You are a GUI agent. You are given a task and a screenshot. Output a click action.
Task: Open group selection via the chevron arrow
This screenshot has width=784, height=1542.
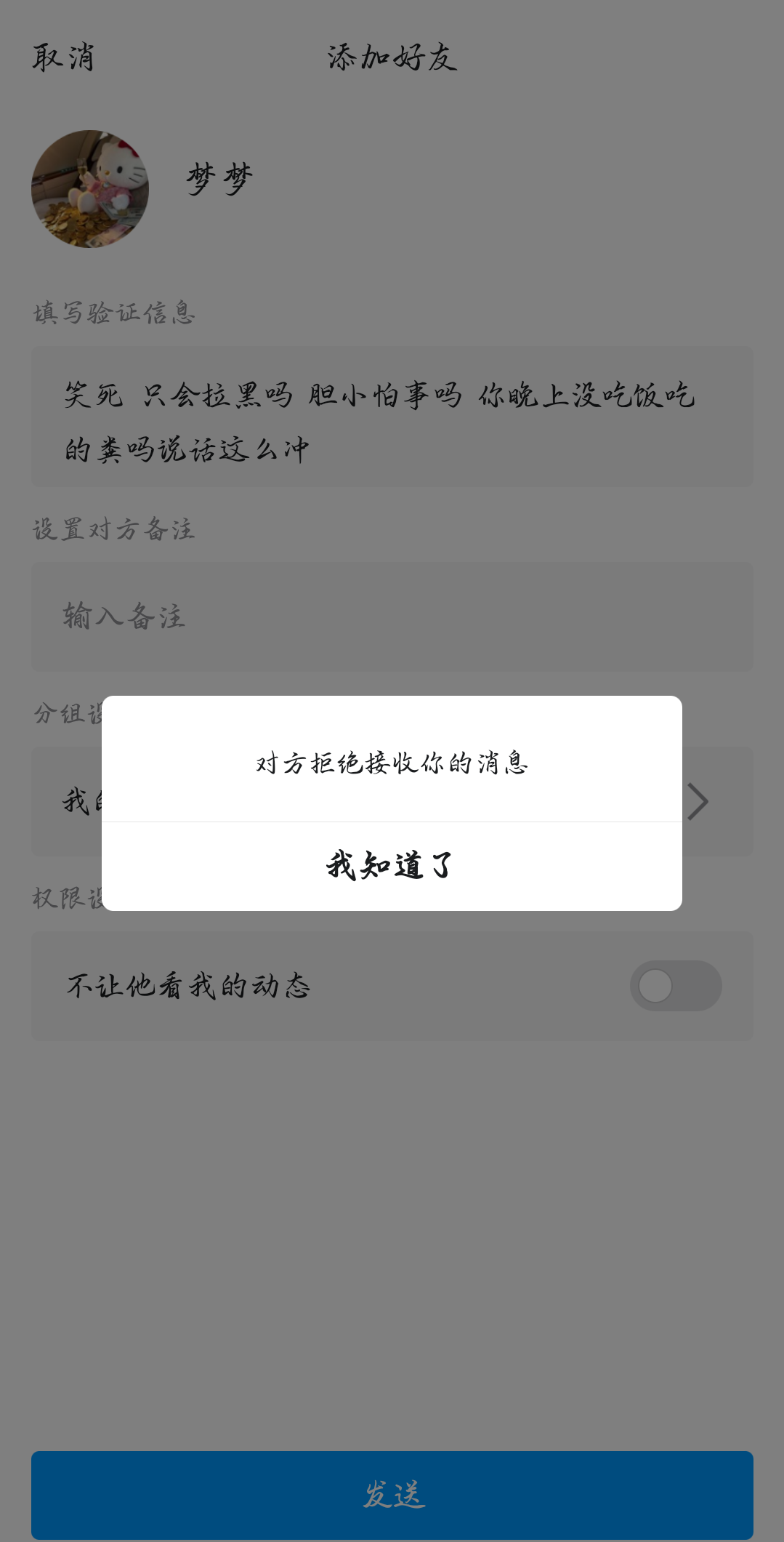[698, 801]
